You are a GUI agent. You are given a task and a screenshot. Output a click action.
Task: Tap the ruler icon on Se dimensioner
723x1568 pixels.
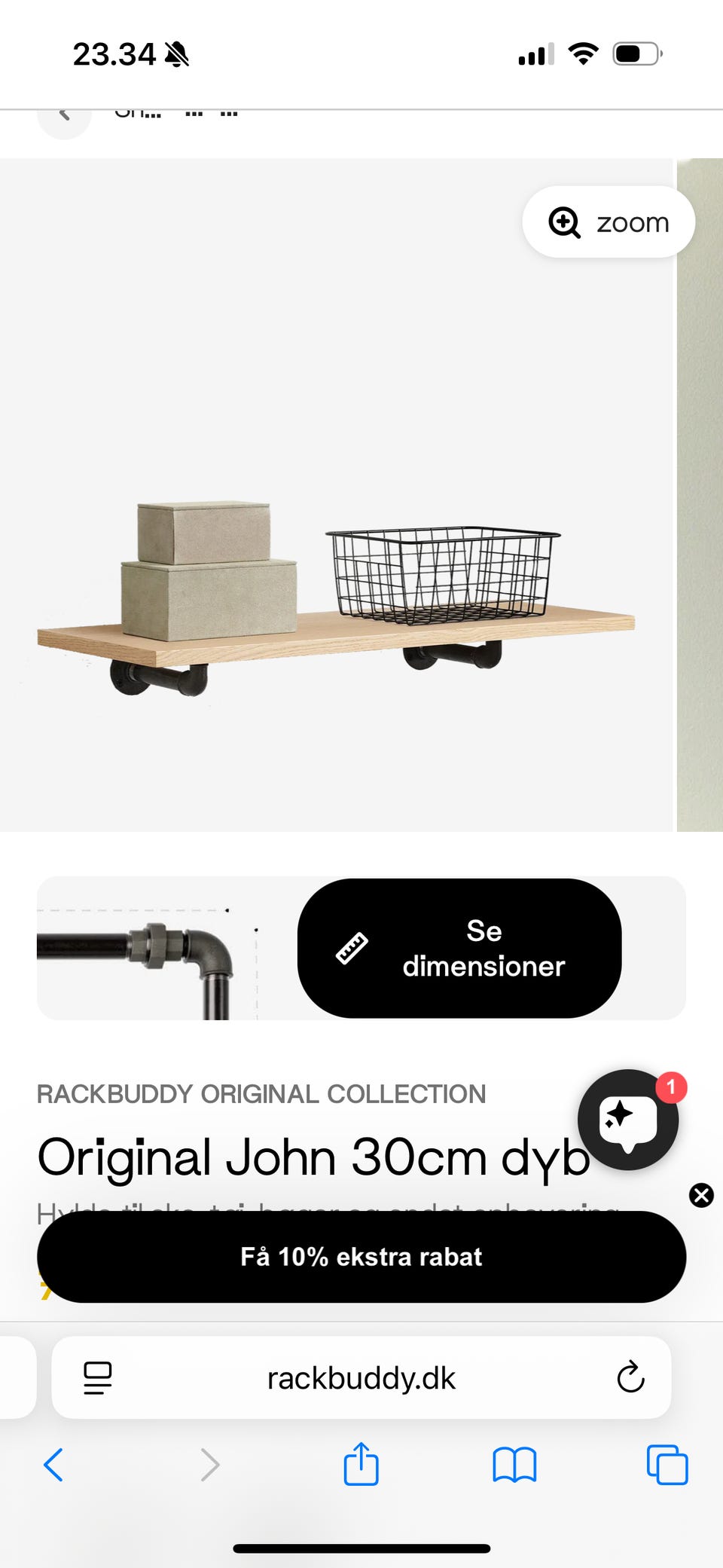[353, 948]
